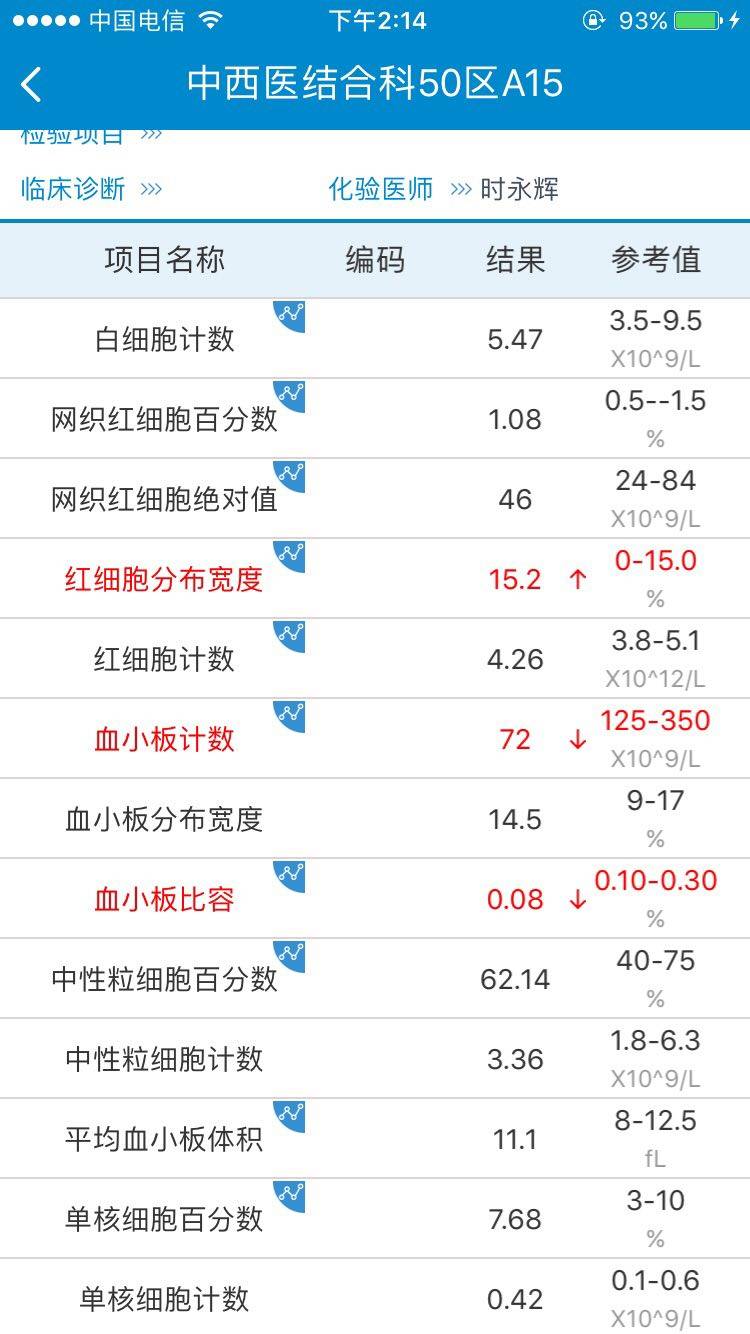Show the trend for 红细胞分布宽度
Image resolution: width=750 pixels, height=1334 pixels.
click(291, 553)
